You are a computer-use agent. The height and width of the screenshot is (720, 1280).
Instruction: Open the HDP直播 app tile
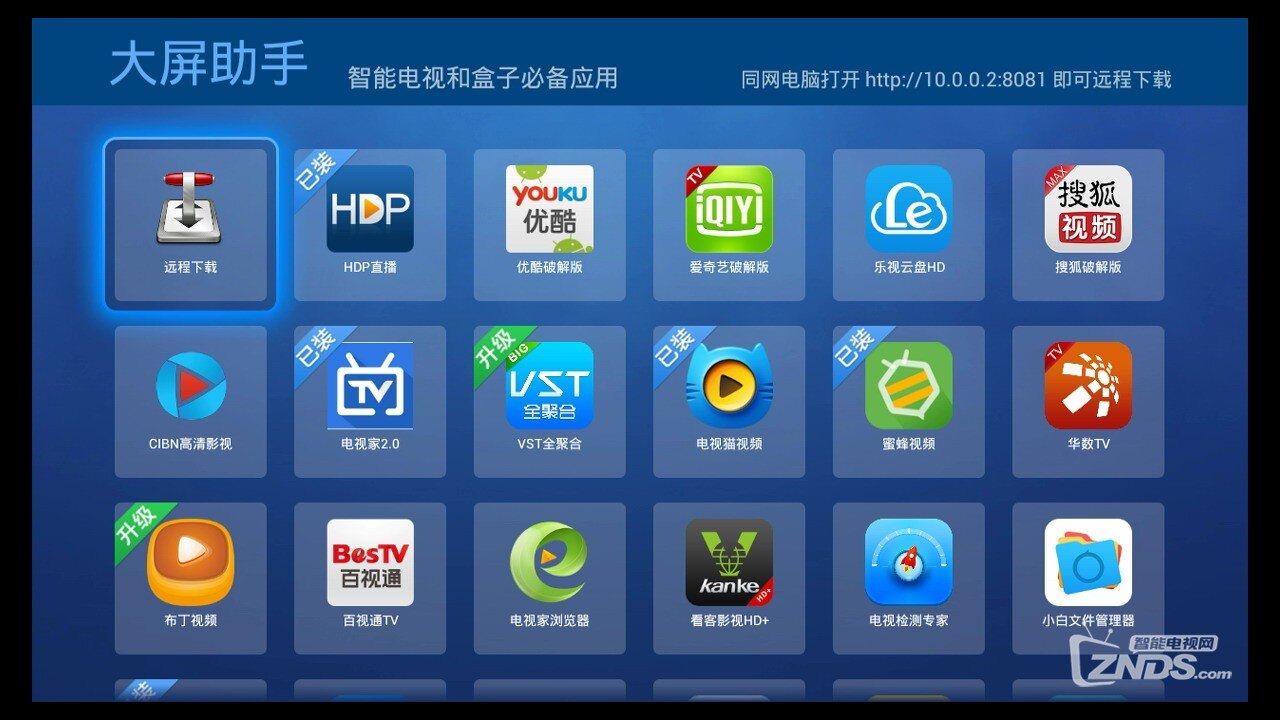(369, 224)
